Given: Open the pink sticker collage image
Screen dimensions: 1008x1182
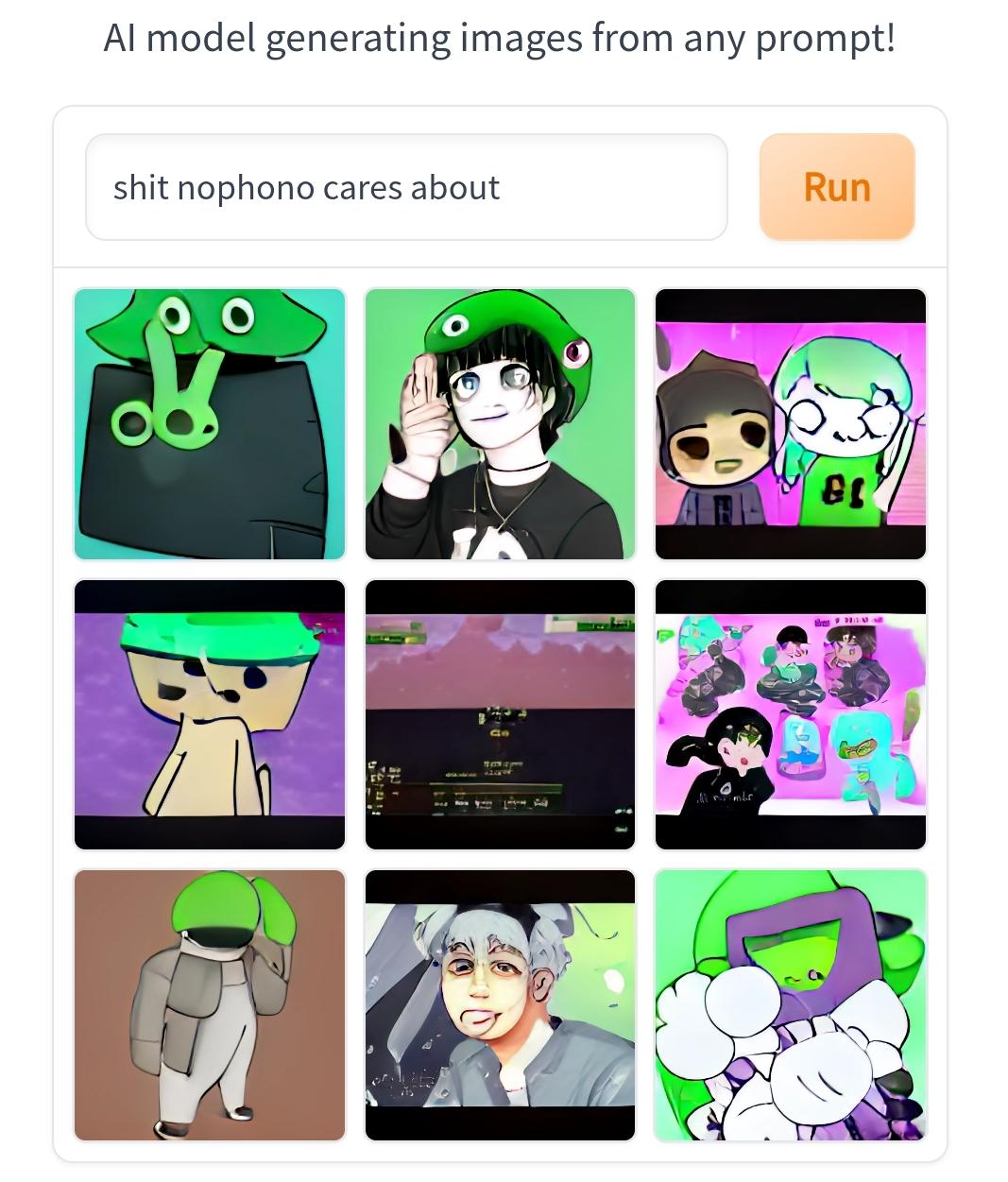Looking at the screenshot, I should tap(790, 714).
